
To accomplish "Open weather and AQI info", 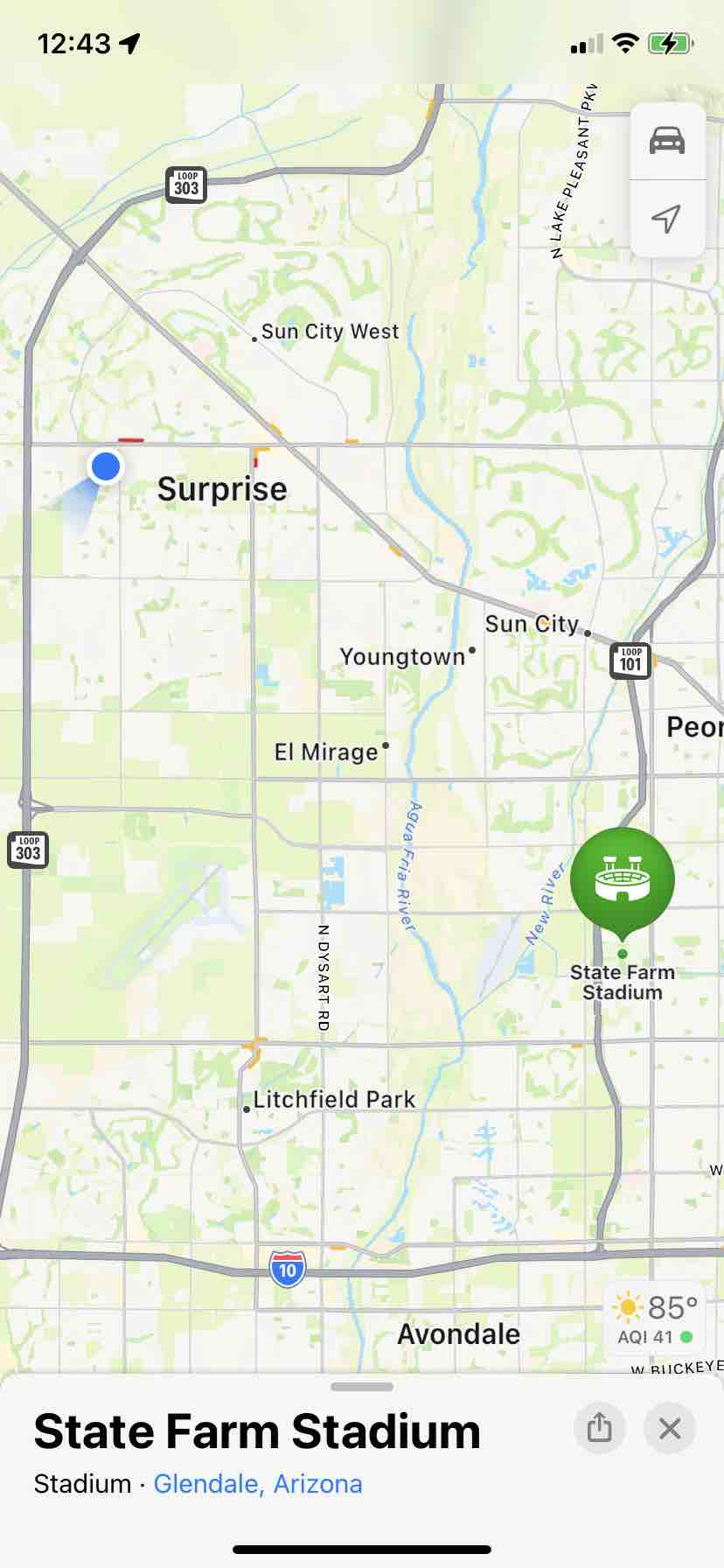I will (x=655, y=1319).
